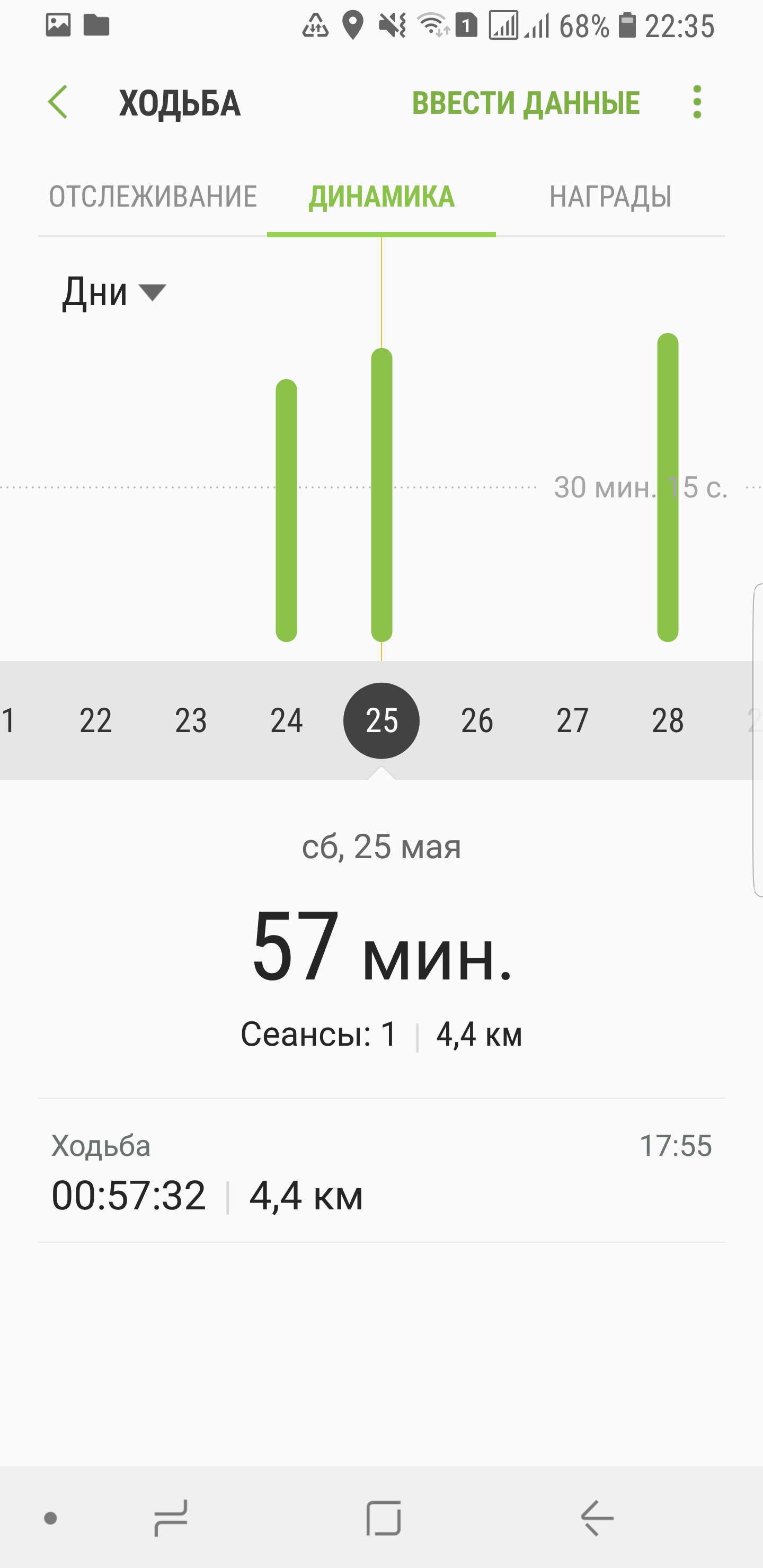Image resolution: width=763 pixels, height=1568 pixels.
Task: Select the ДИНАМИКА tab
Action: [x=381, y=197]
